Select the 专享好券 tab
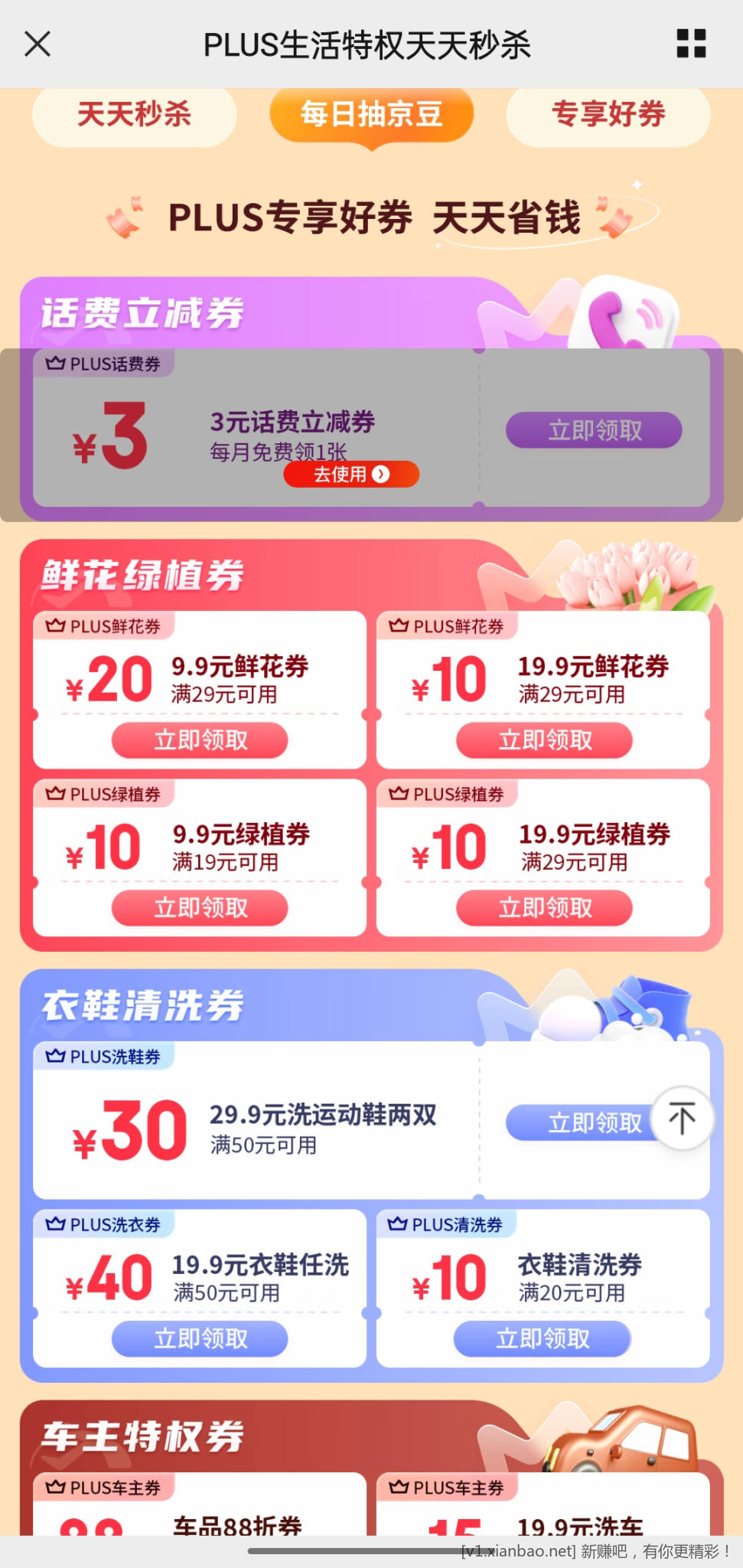The image size is (743, 1568). [x=608, y=115]
